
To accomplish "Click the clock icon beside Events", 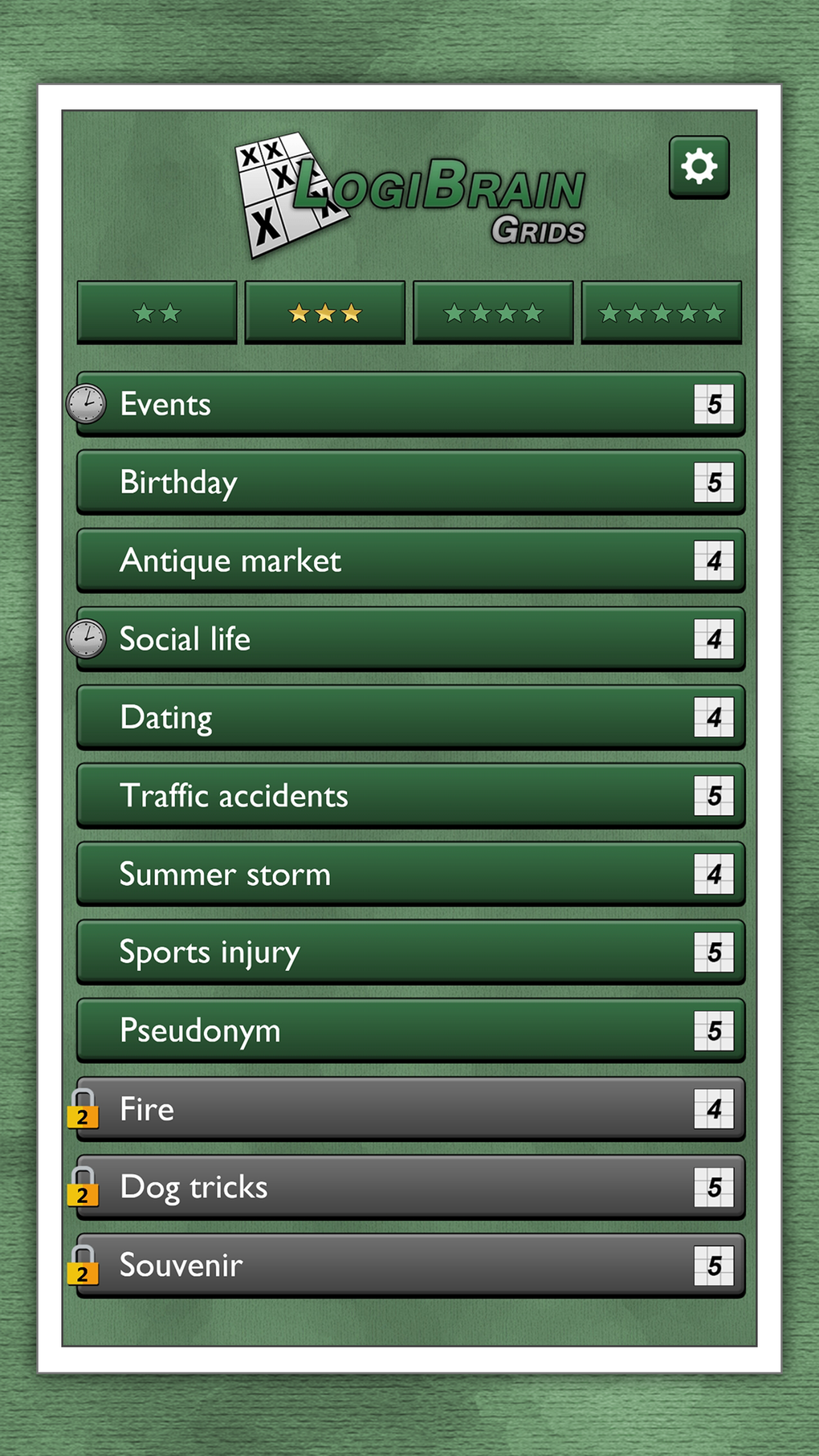I will pos(85,405).
